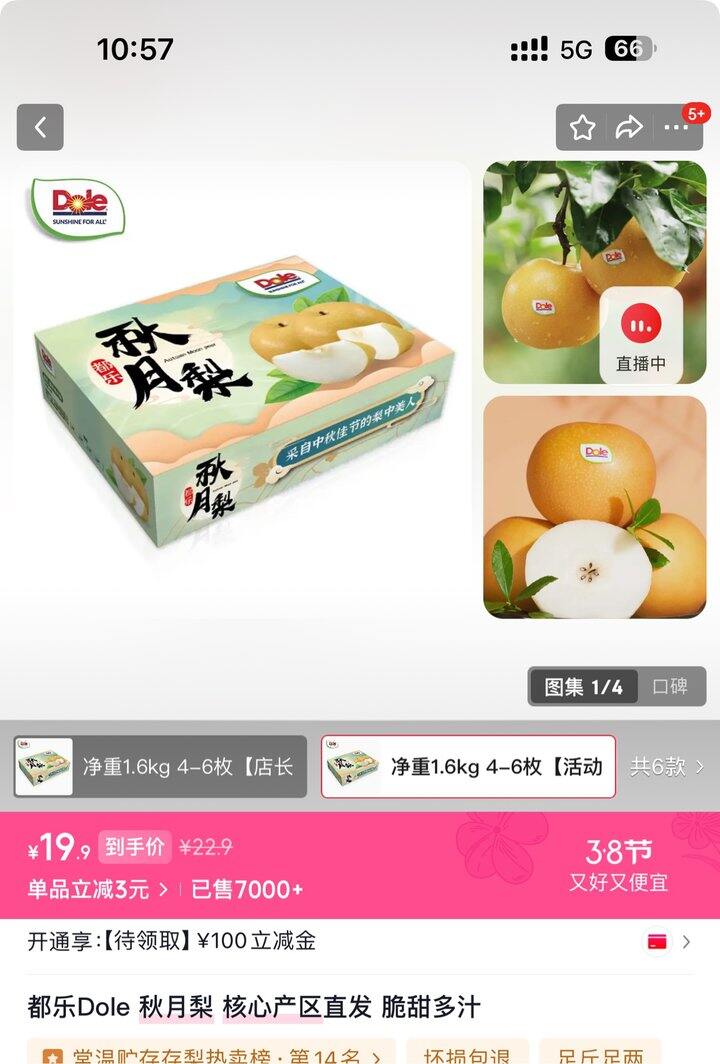Select the 图集 gallery tab
Viewport: 720px width, 1064px height.
pos(583,687)
